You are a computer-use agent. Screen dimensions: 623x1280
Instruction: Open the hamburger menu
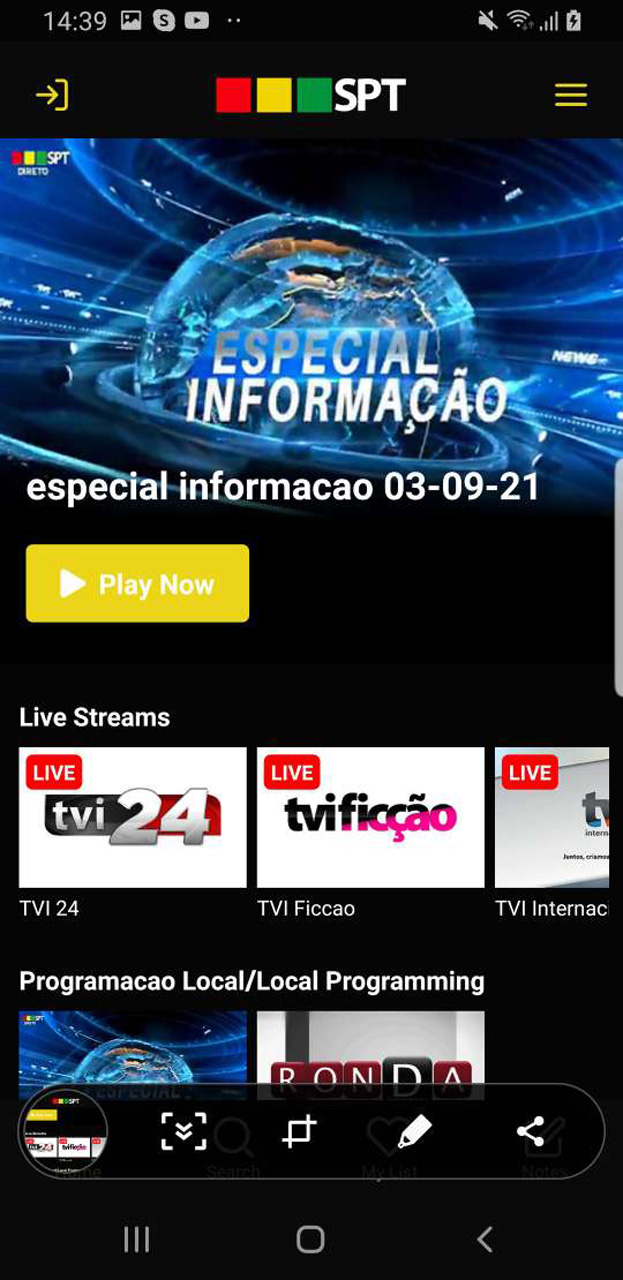pyautogui.click(x=571, y=95)
